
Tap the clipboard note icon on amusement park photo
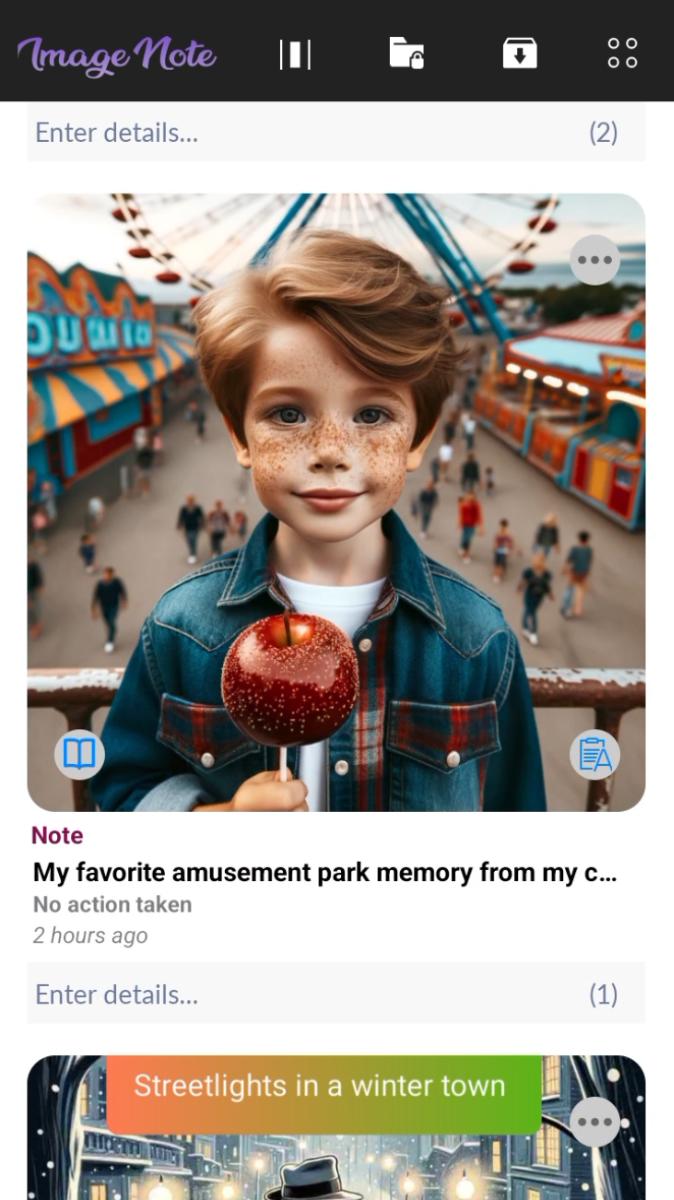pos(594,755)
